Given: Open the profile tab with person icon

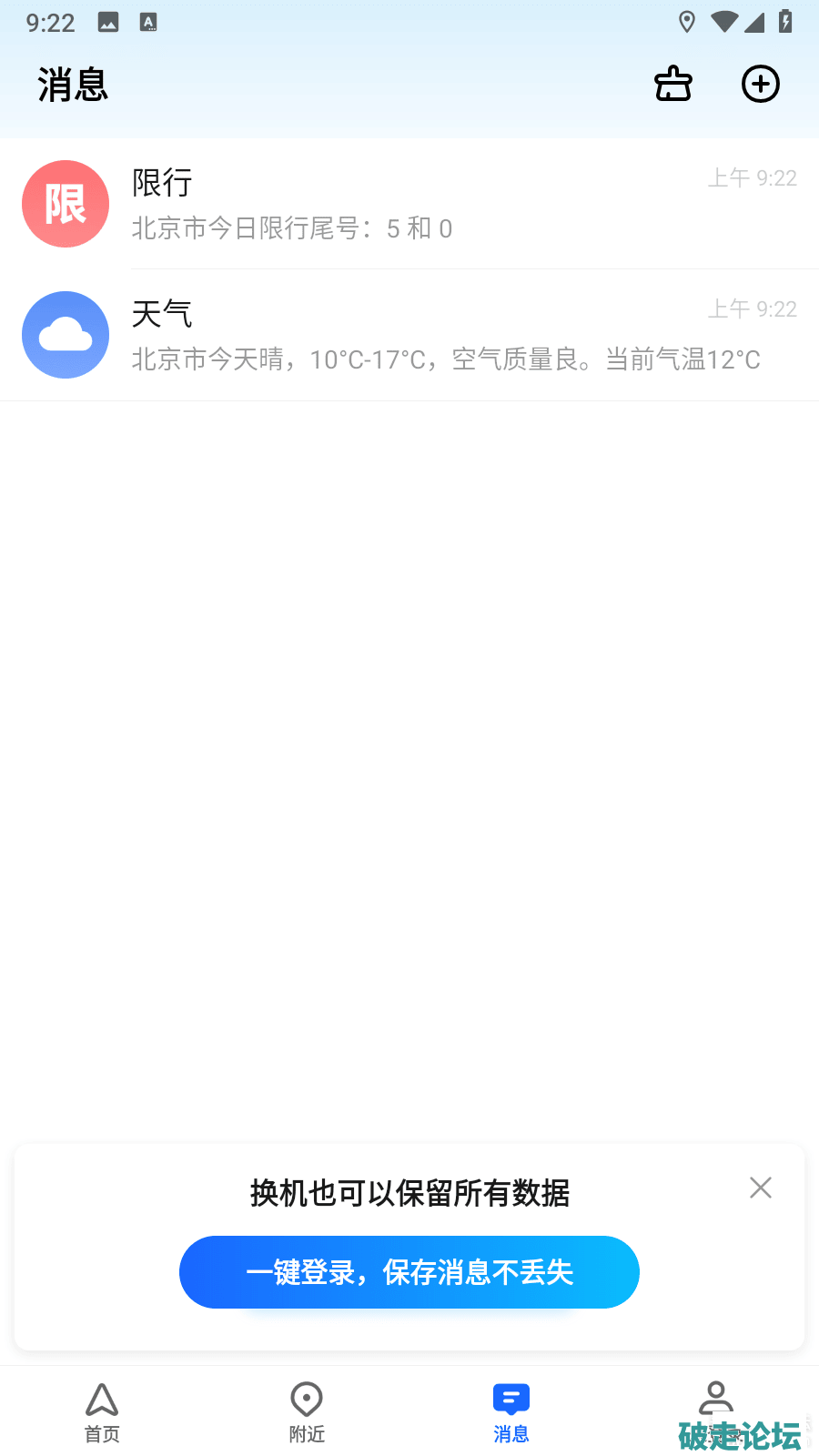Looking at the screenshot, I should pyautogui.click(x=716, y=1406).
